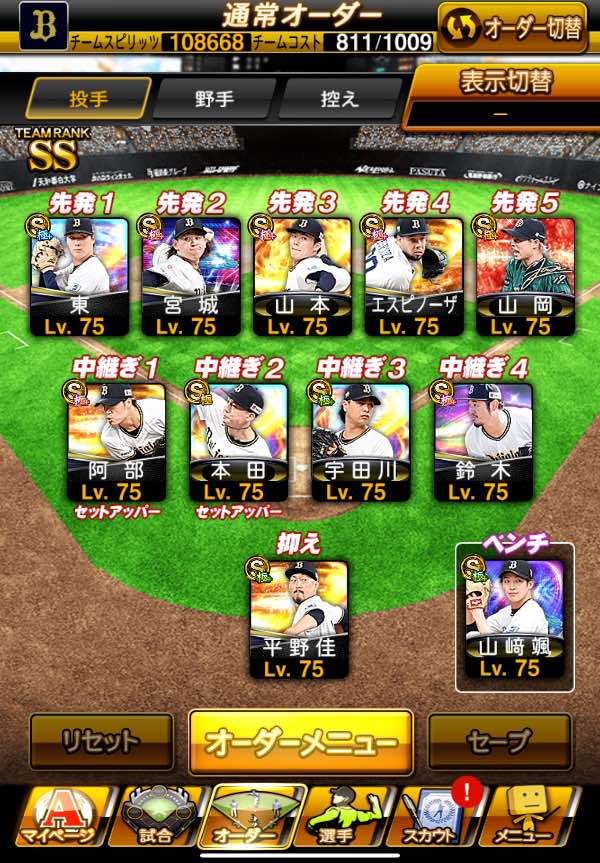Switch to the 野手 tab

[x=214, y=99]
